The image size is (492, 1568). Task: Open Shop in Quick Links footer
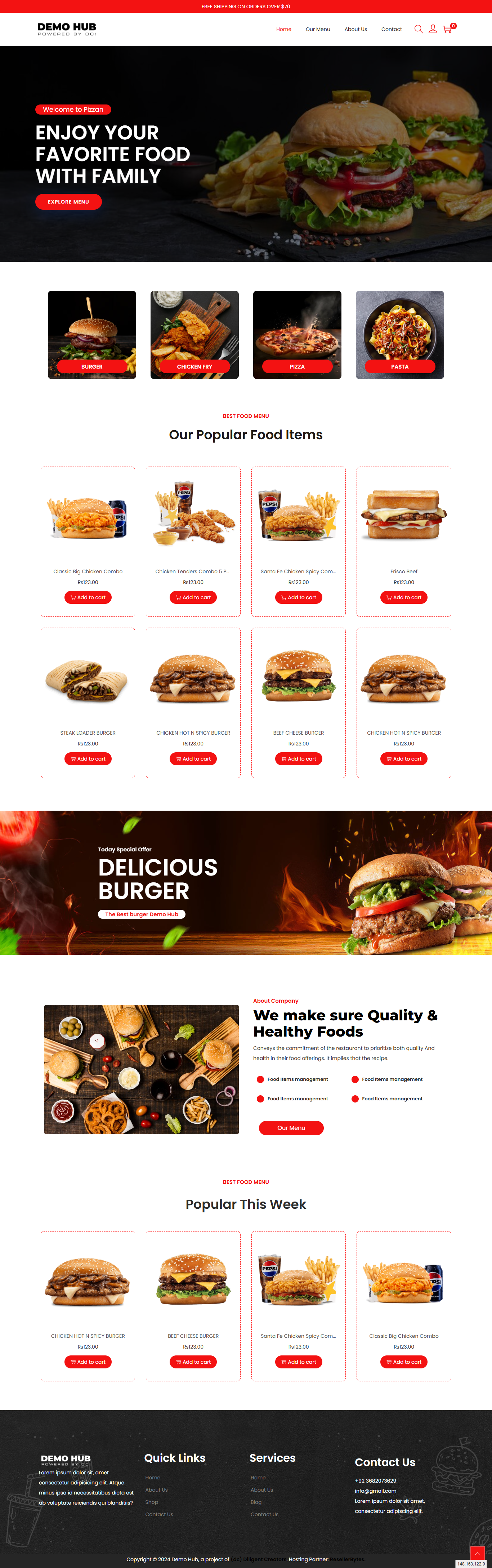[151, 1502]
